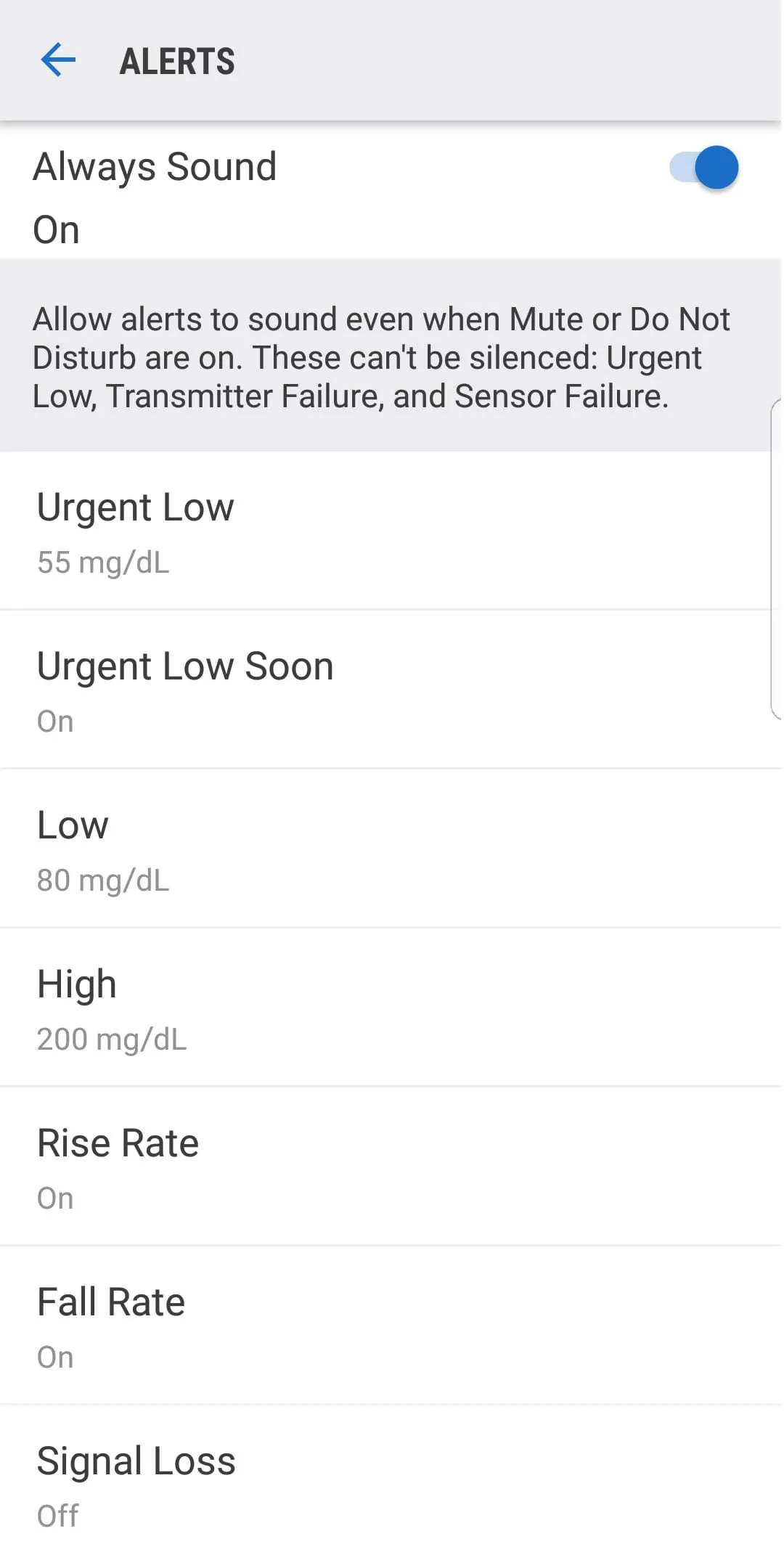Tap the Always Sound row label
784x1568 pixels.
tap(154, 166)
